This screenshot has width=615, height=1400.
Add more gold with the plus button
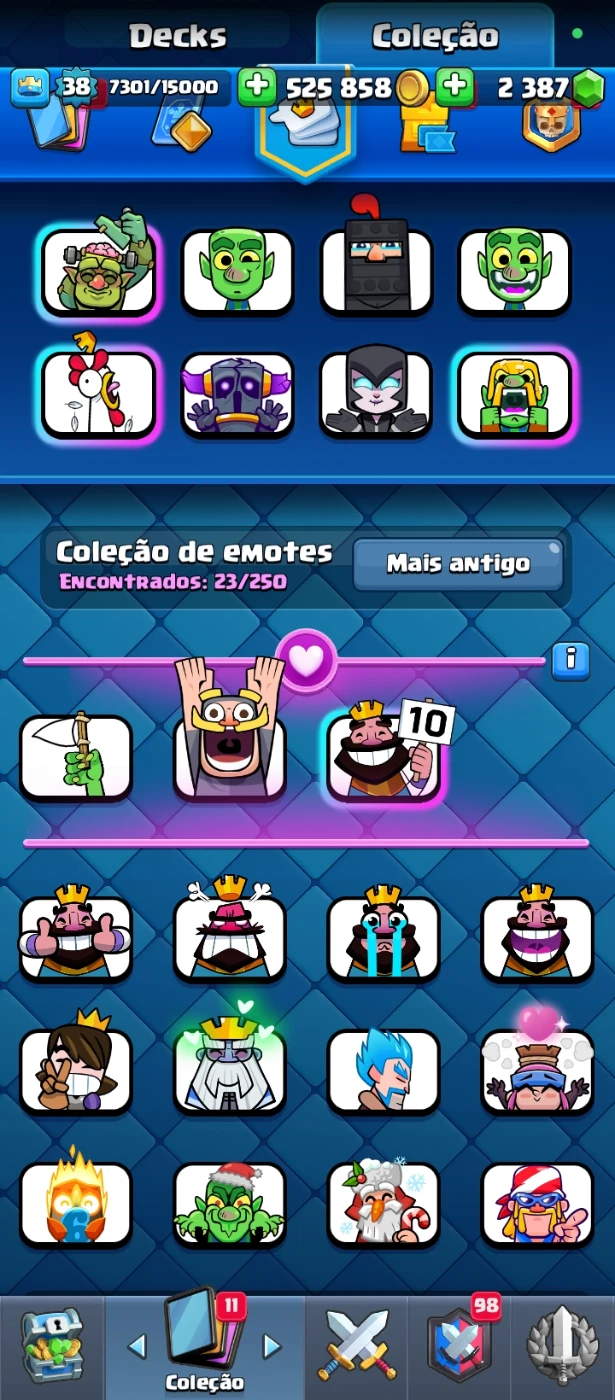(x=257, y=87)
